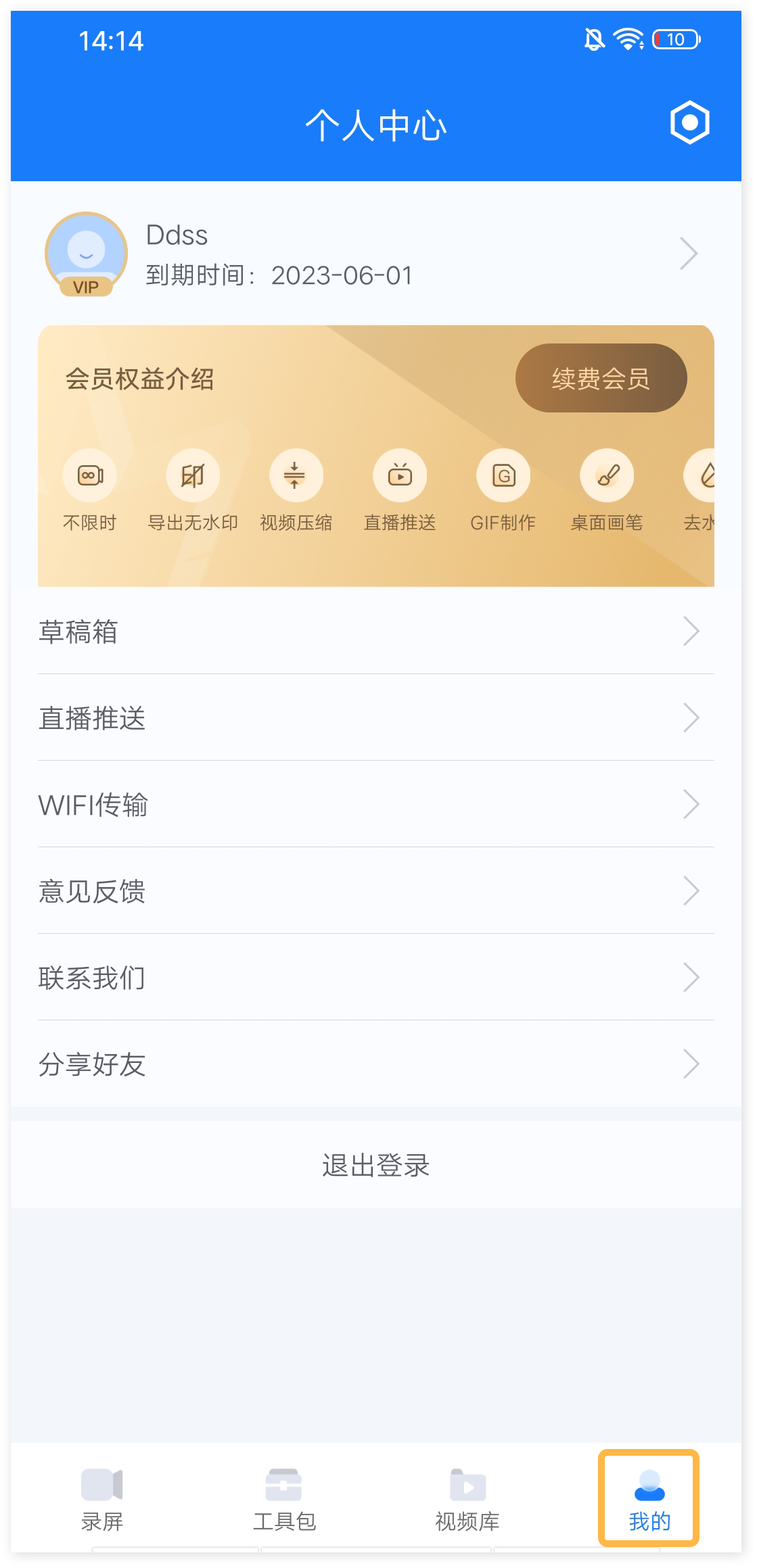Tap the 桌面画笔 benefit icon
The image size is (757, 1568).
607,476
